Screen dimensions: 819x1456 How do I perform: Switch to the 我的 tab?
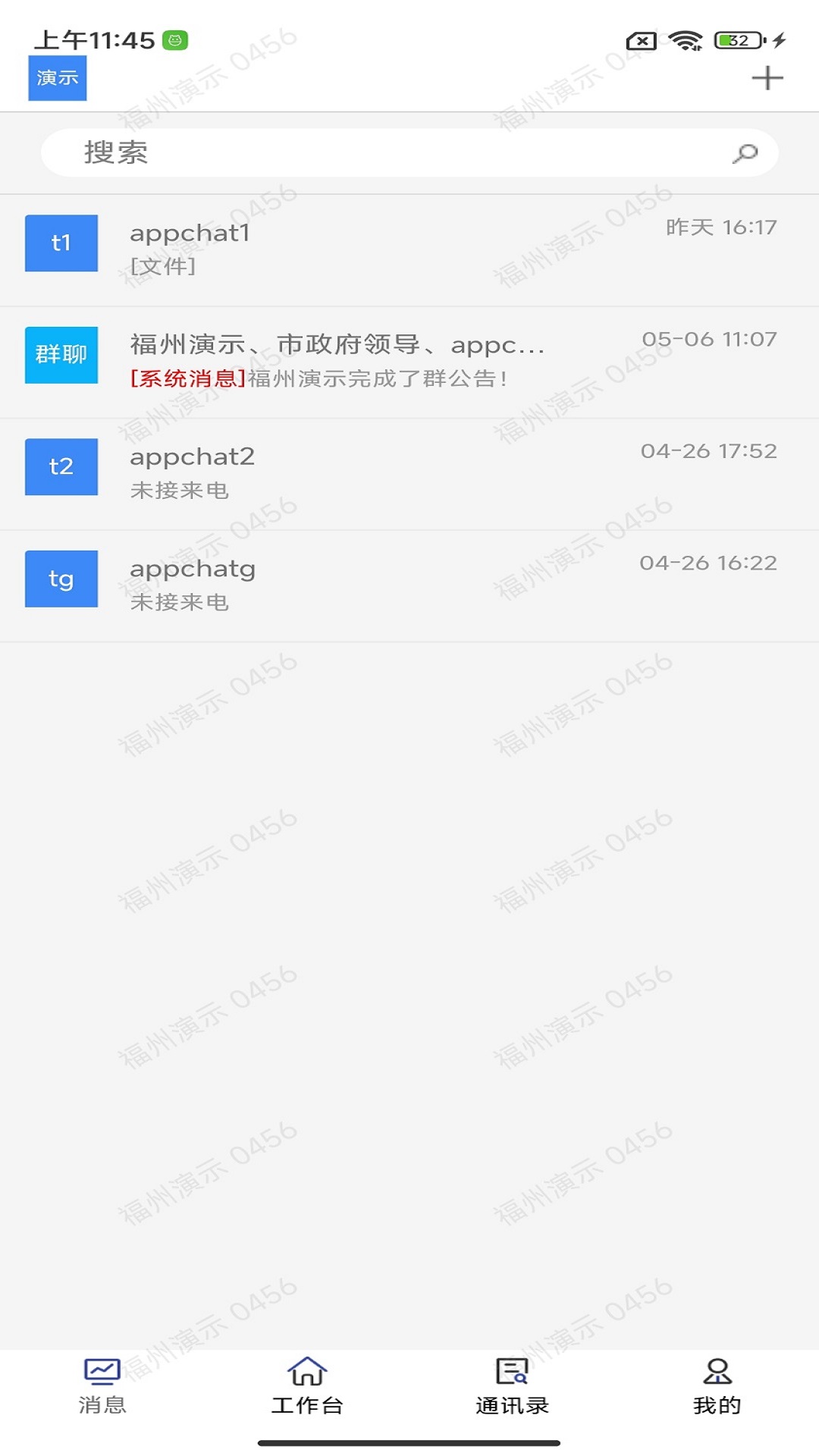[717, 1386]
